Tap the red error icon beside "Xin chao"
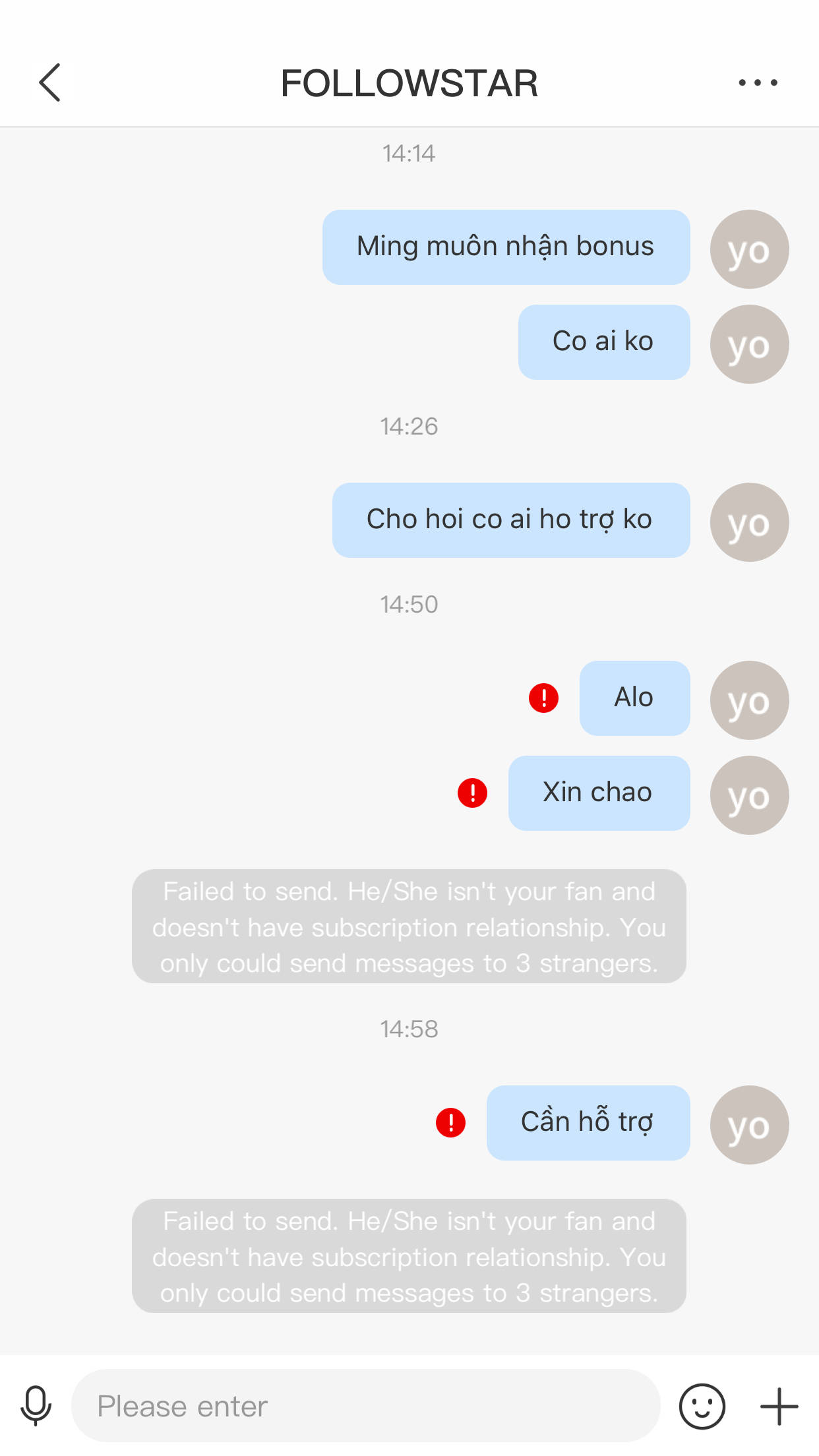819x1456 pixels. coord(473,793)
